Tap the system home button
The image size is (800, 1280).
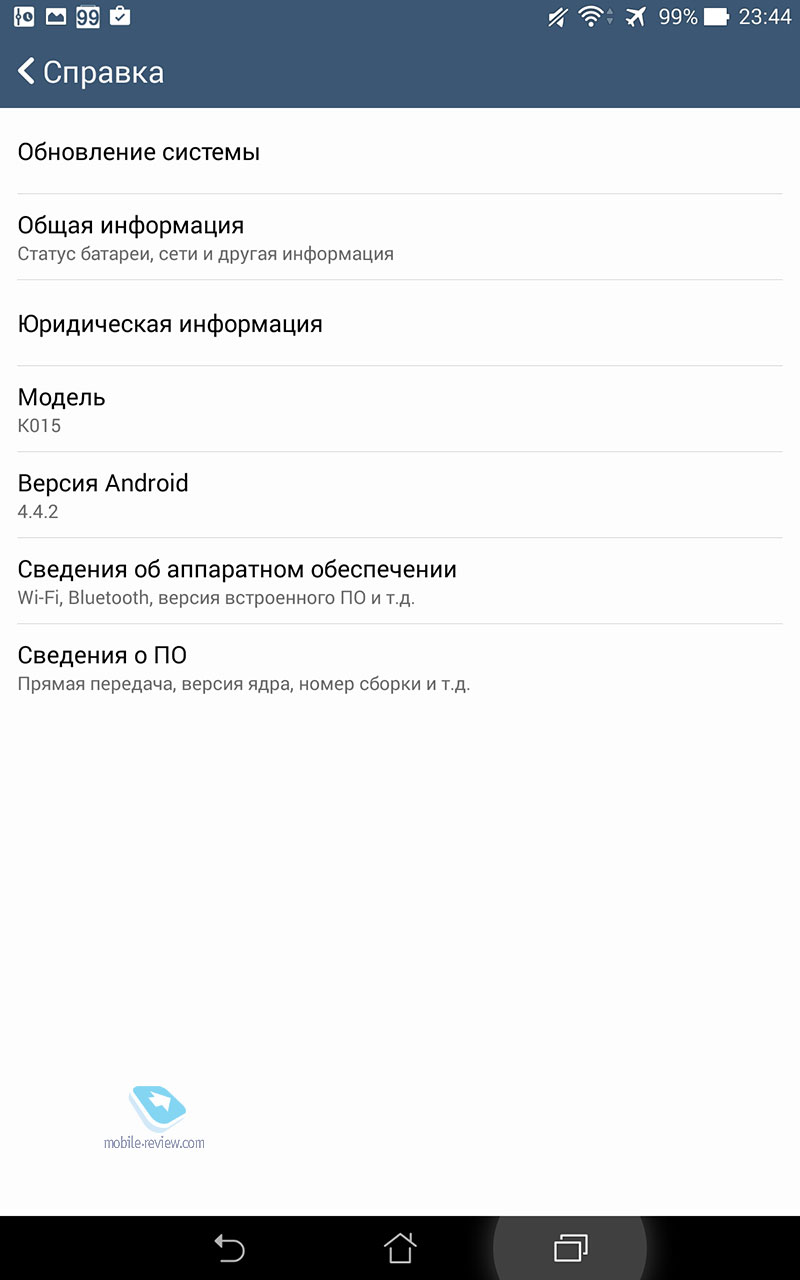pyautogui.click(x=400, y=1247)
